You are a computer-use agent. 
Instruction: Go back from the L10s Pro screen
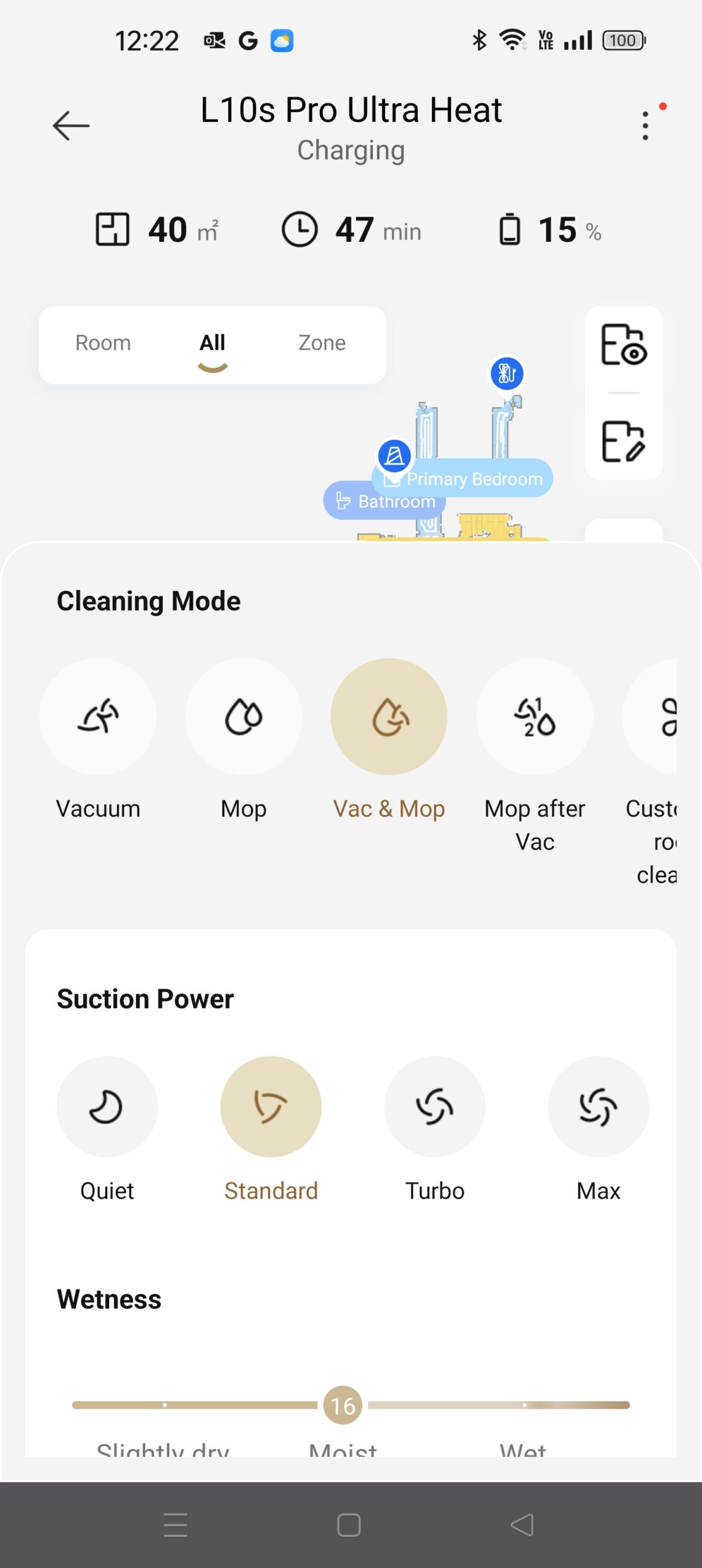coord(71,126)
